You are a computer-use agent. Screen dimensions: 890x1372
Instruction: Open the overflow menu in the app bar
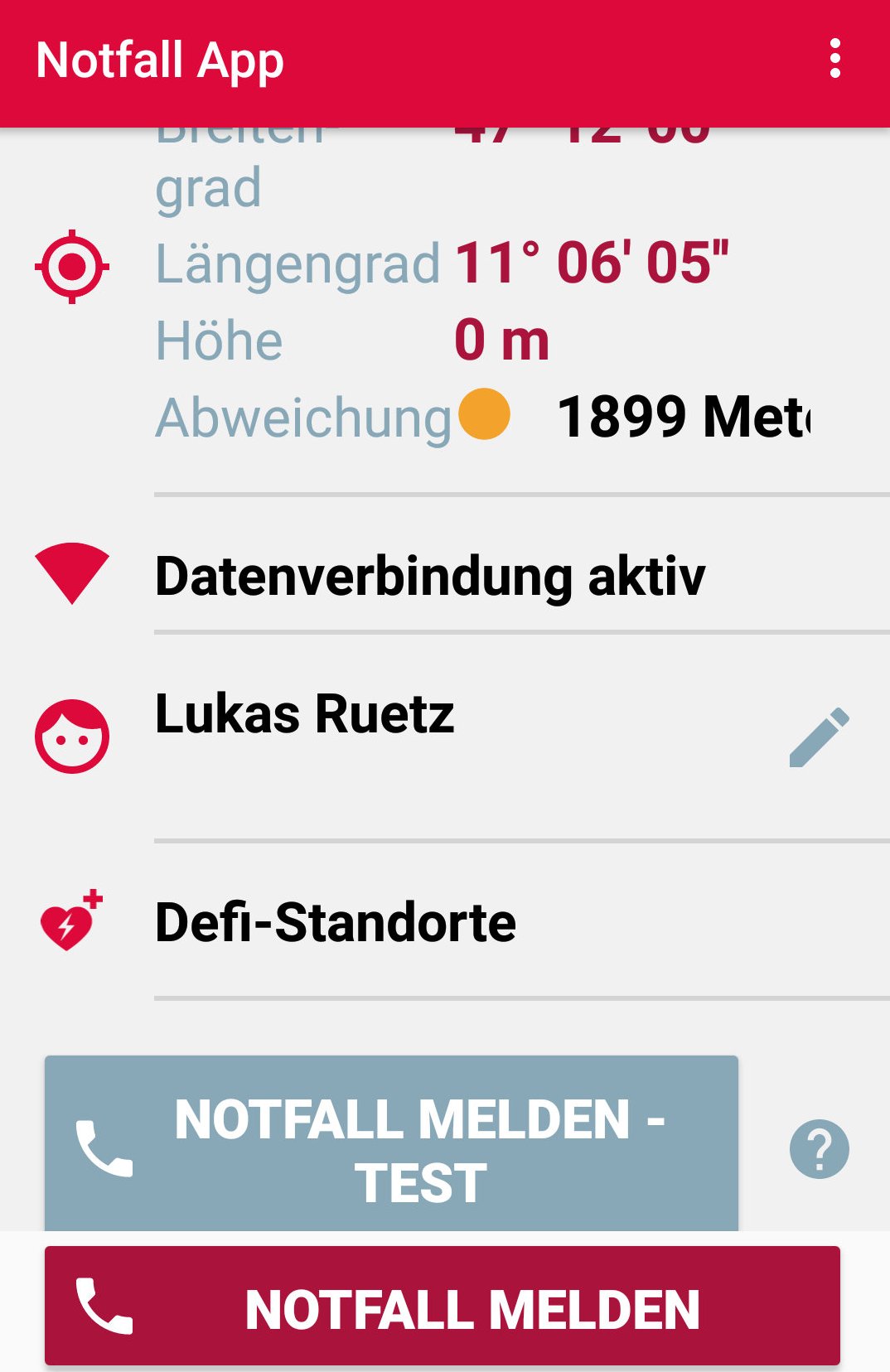[x=834, y=59]
